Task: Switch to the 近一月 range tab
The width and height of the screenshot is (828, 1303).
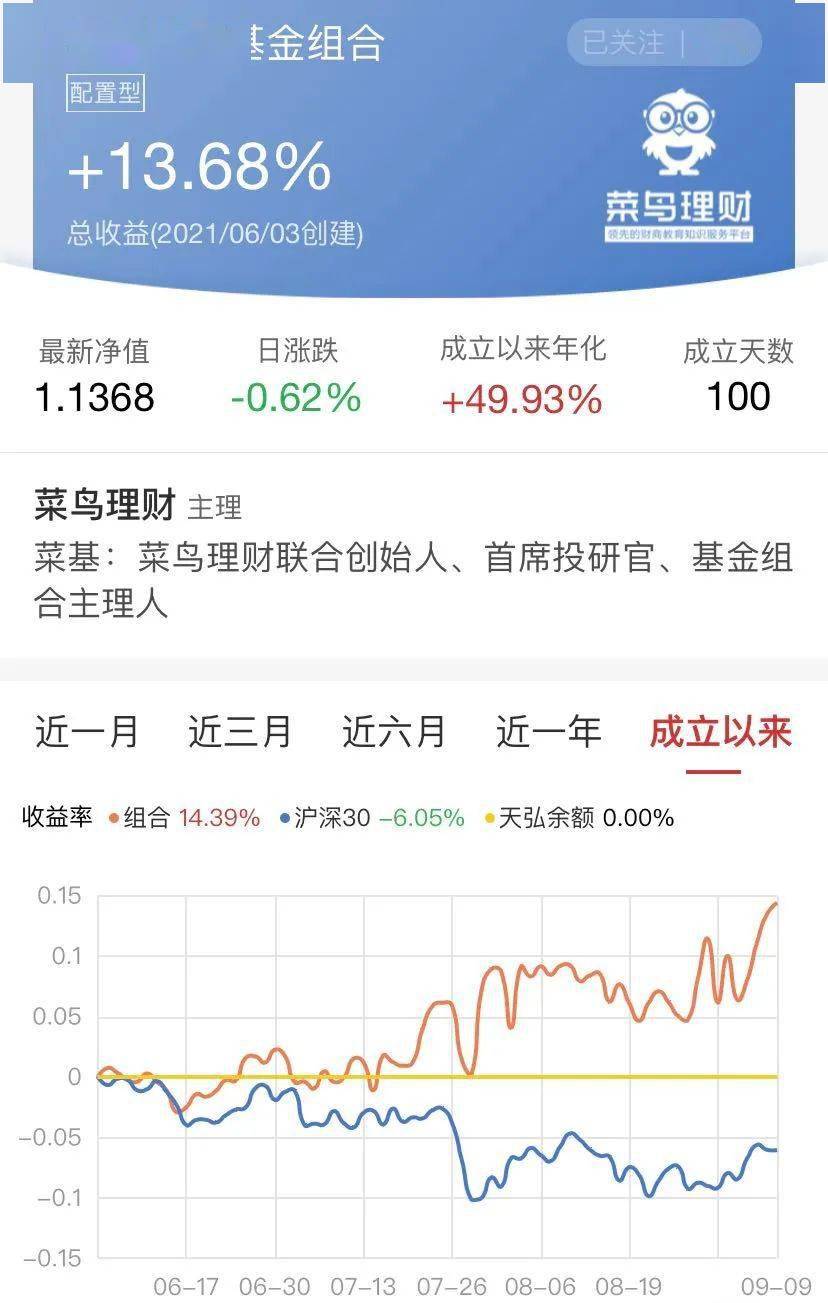Action: click(x=87, y=732)
